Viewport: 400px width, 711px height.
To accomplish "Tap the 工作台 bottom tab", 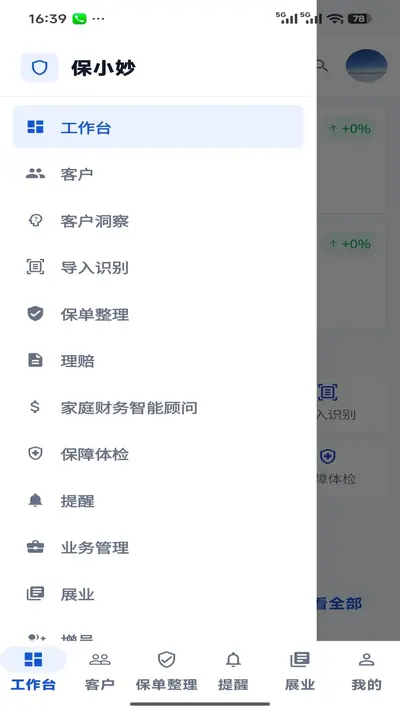I will coord(33,671).
